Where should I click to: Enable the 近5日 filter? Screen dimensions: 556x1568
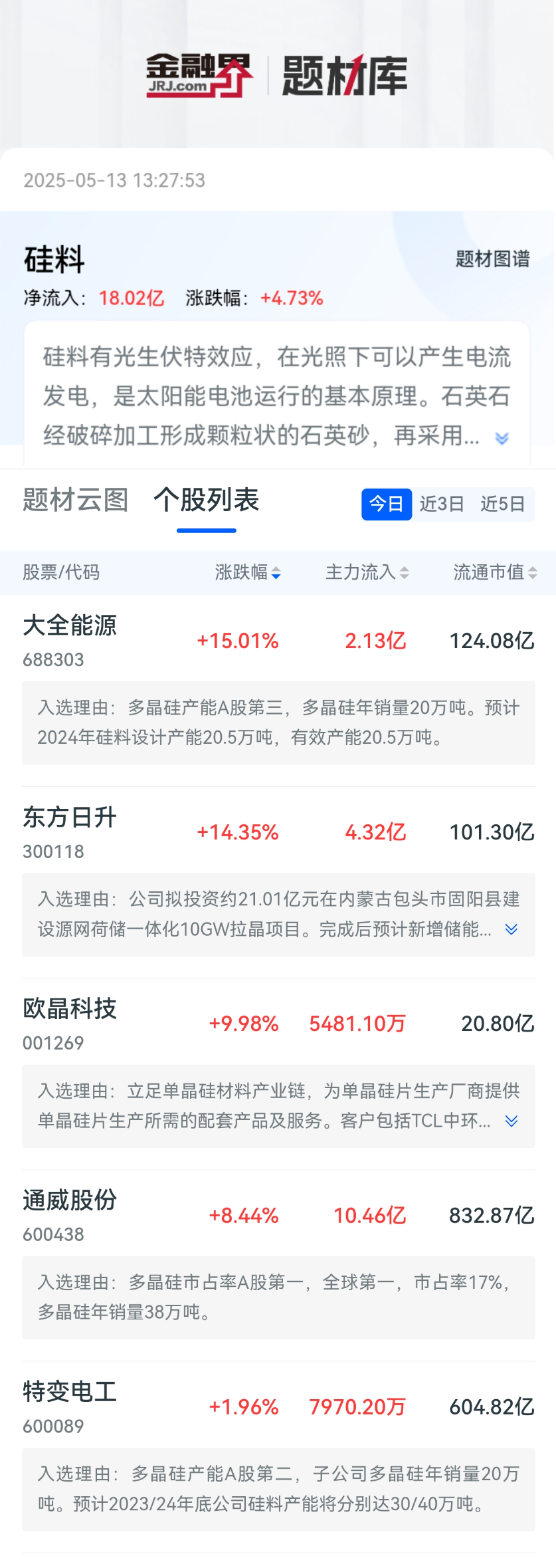[503, 504]
